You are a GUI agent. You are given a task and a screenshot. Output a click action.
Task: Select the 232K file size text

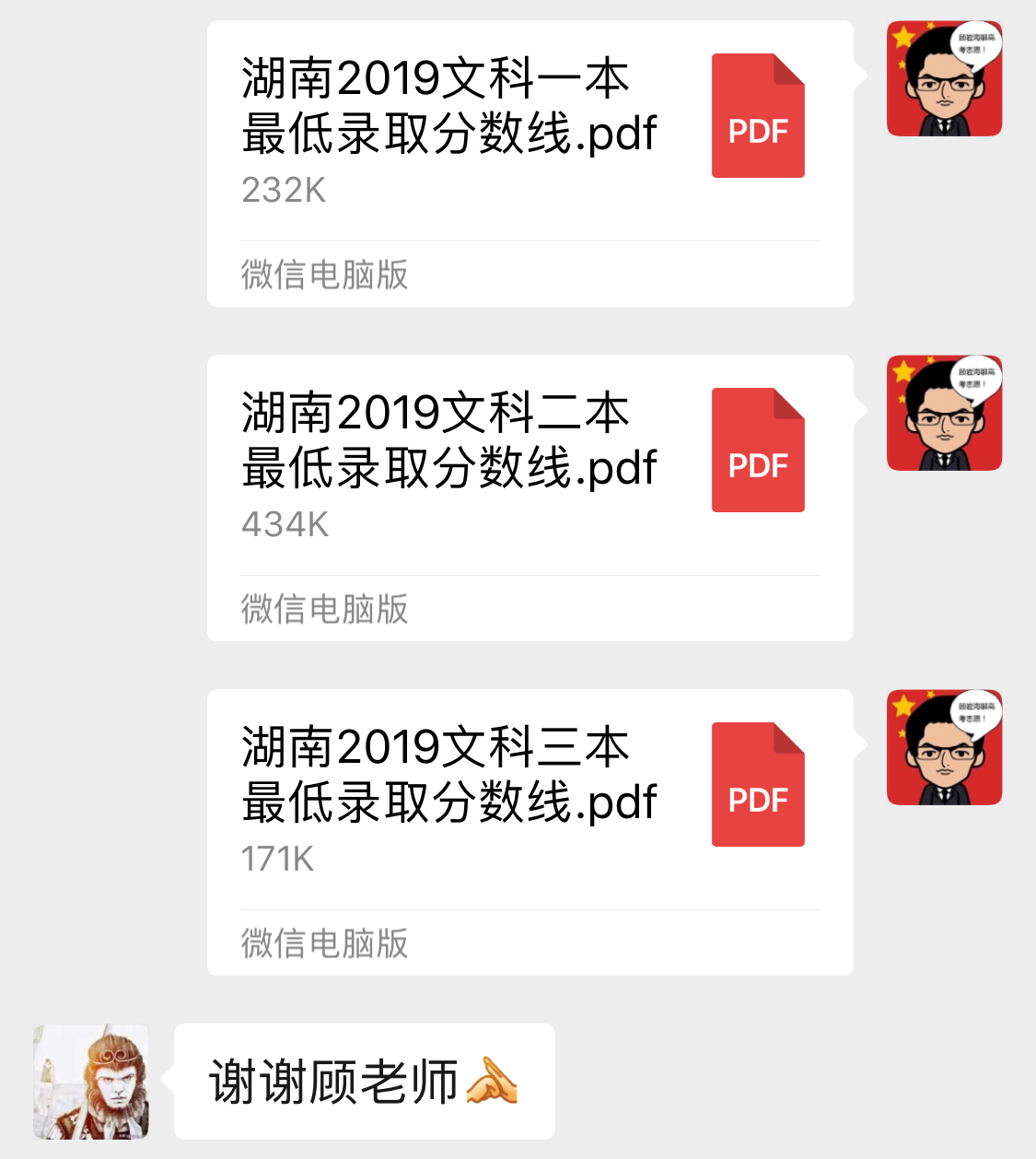[x=285, y=191]
